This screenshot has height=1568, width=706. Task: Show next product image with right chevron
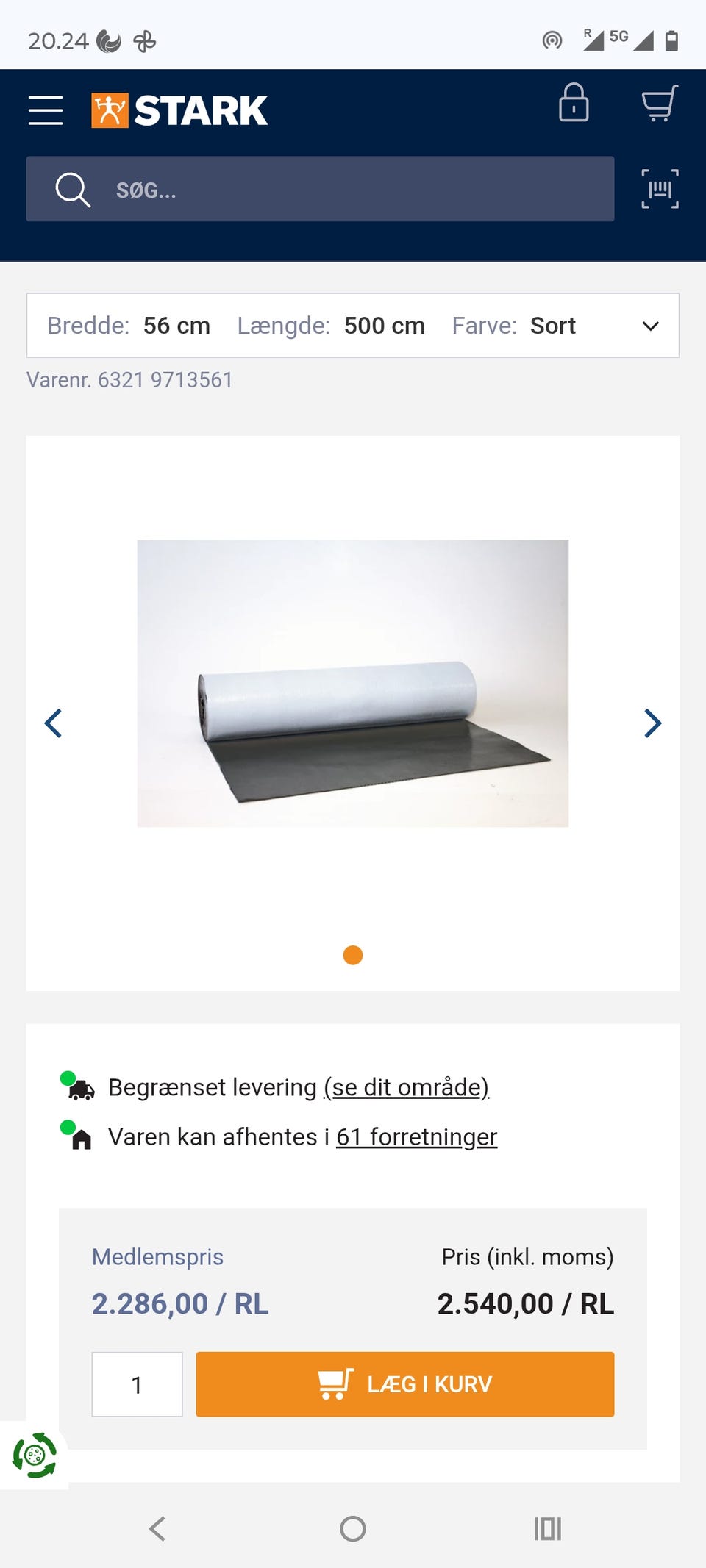point(652,723)
